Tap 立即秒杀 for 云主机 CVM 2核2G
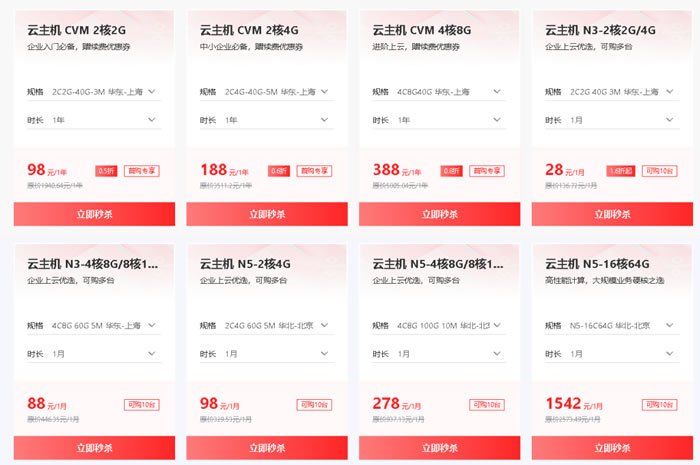The width and height of the screenshot is (700, 465). coord(94,214)
